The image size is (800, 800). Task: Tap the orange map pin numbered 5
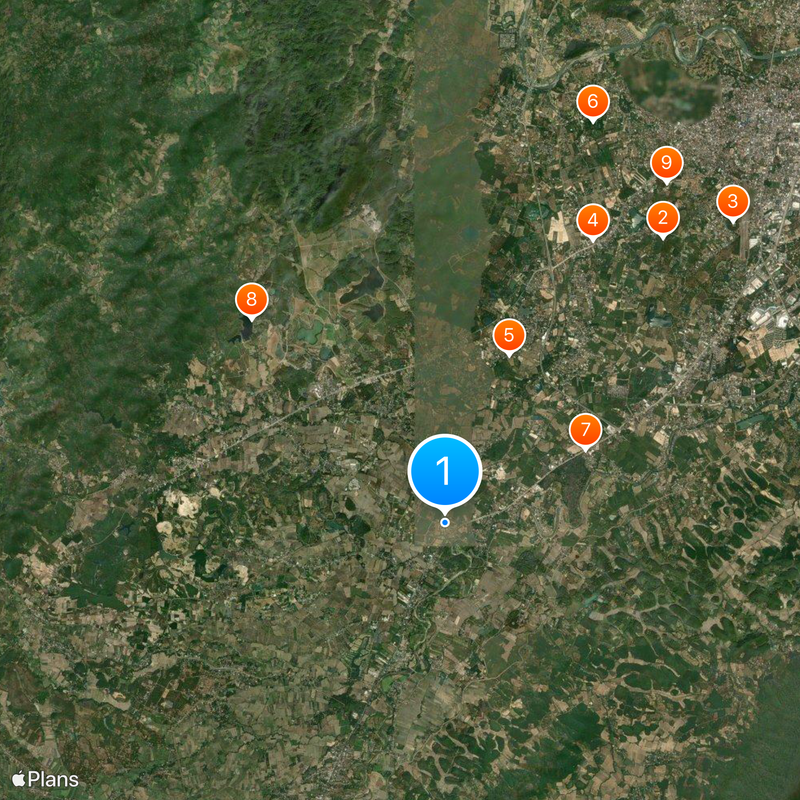(509, 335)
